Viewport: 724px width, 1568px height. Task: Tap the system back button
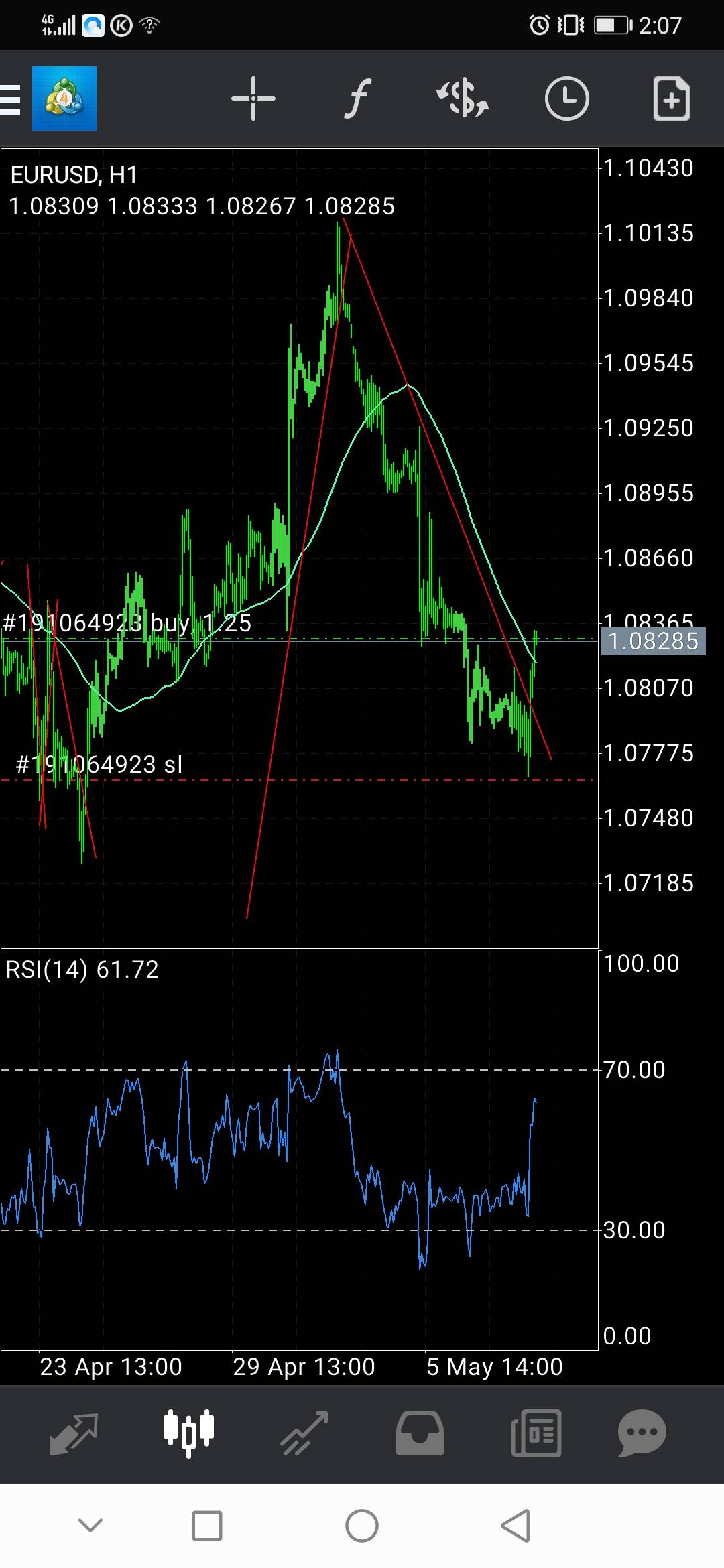coord(517,1526)
